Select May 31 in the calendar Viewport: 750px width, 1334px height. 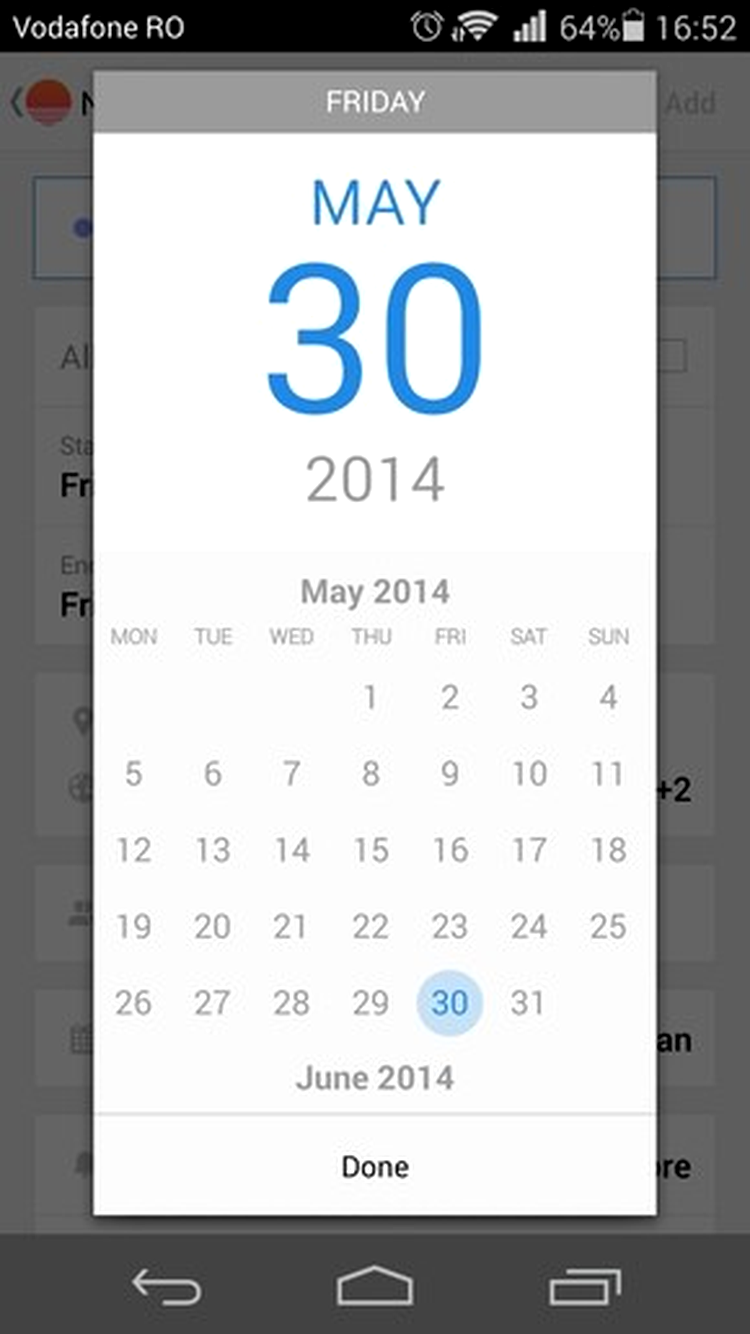click(x=528, y=1002)
